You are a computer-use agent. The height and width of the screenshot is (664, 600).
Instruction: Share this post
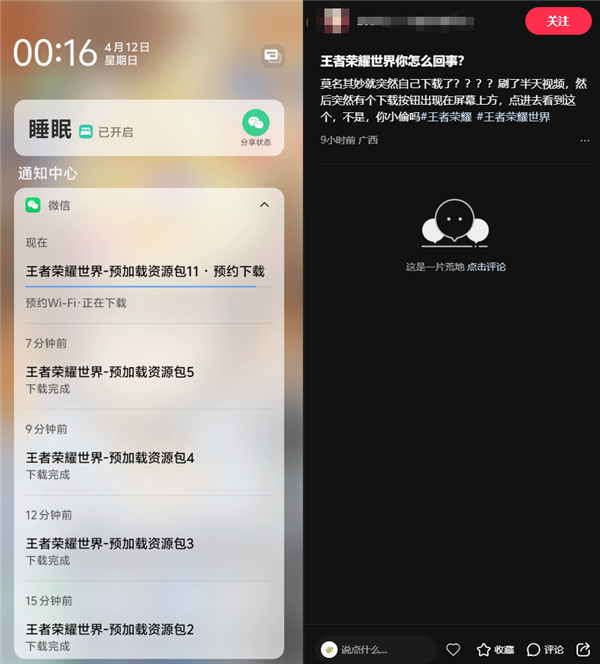(583, 649)
